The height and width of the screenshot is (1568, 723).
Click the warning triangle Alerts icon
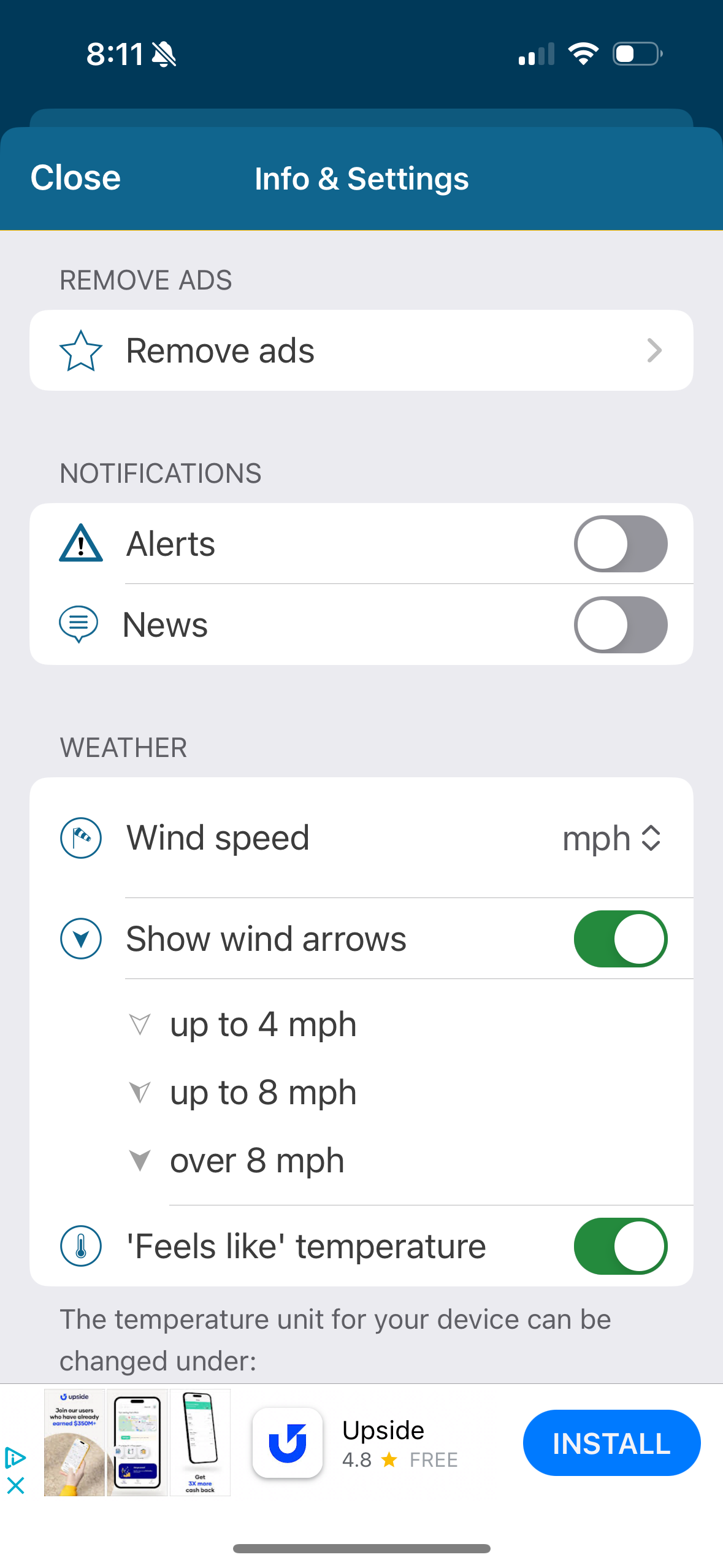pos(80,542)
